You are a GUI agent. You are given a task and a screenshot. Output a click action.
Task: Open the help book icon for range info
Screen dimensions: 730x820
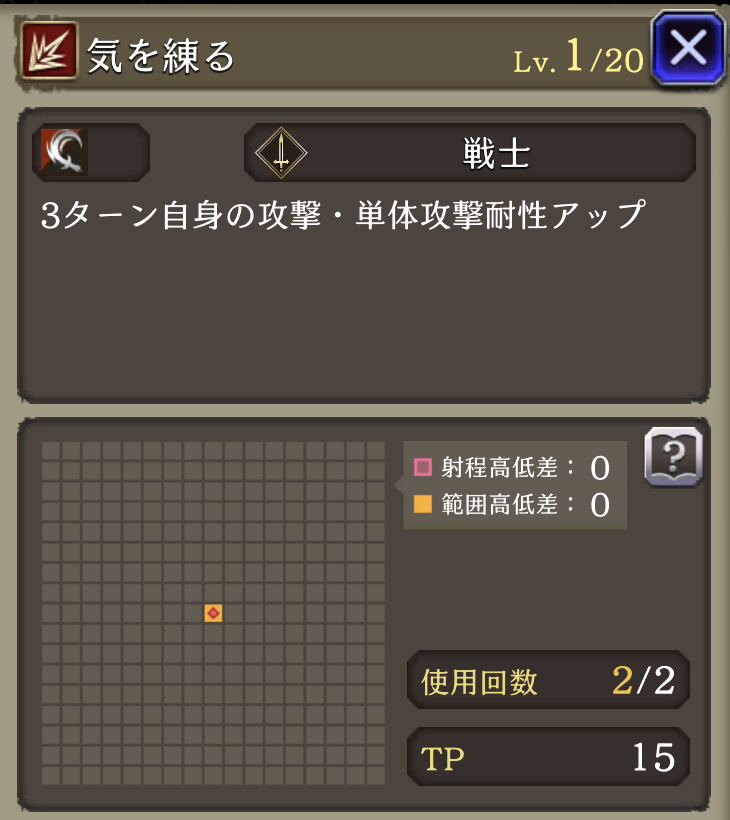[673, 457]
